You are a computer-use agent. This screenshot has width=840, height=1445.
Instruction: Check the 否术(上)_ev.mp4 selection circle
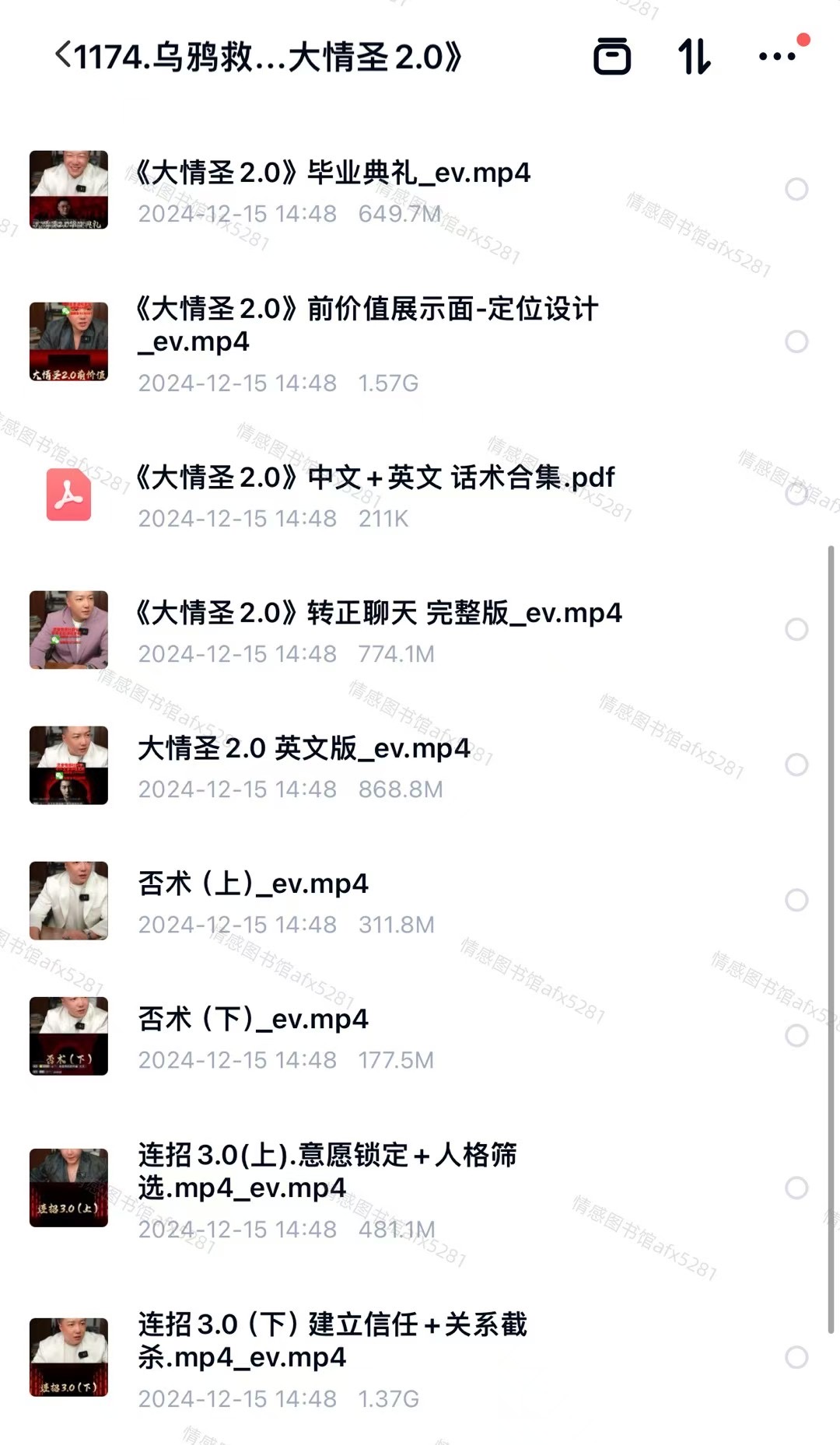point(796,900)
